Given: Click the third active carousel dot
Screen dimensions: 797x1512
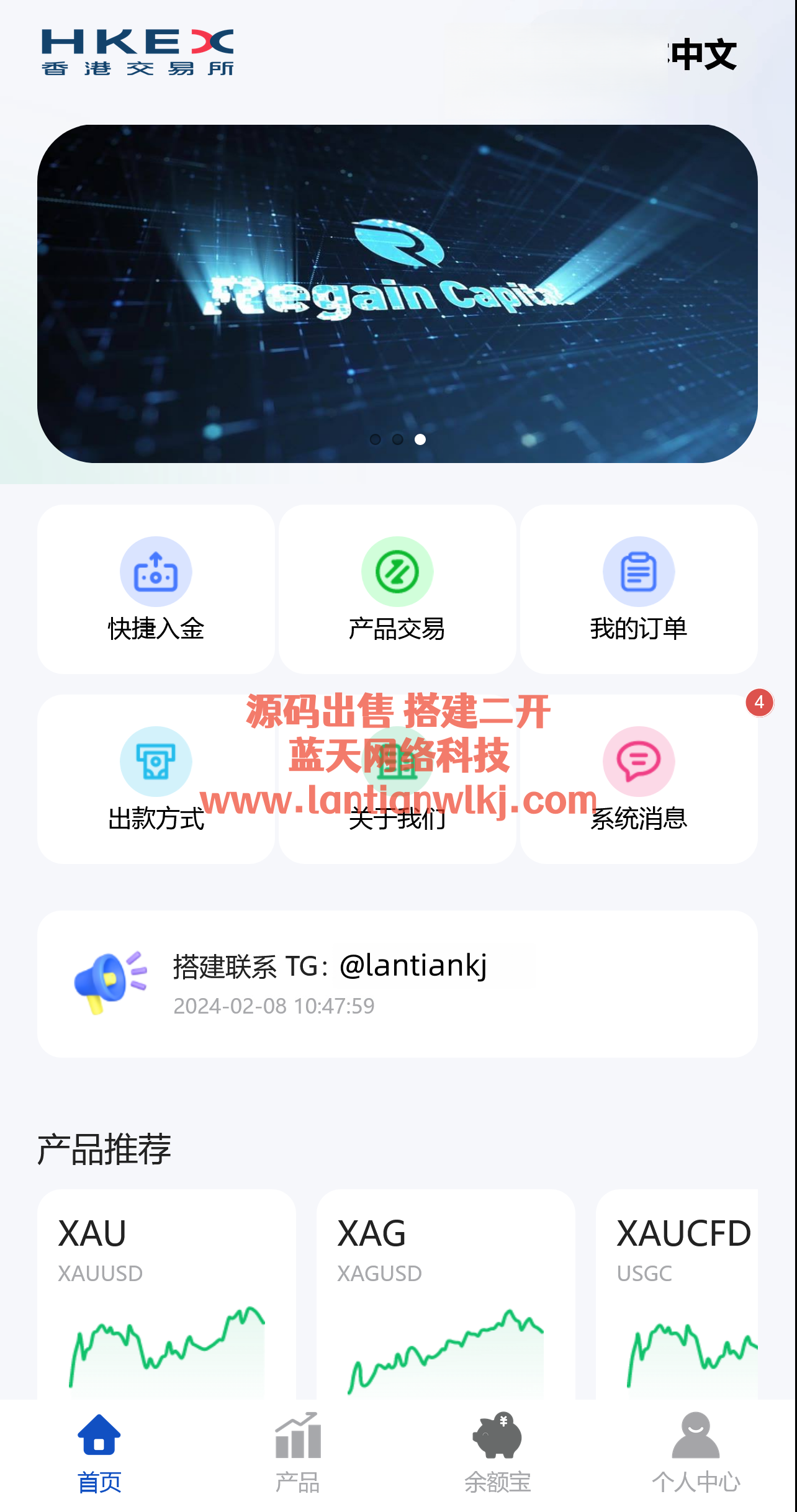Looking at the screenshot, I should click(x=421, y=440).
